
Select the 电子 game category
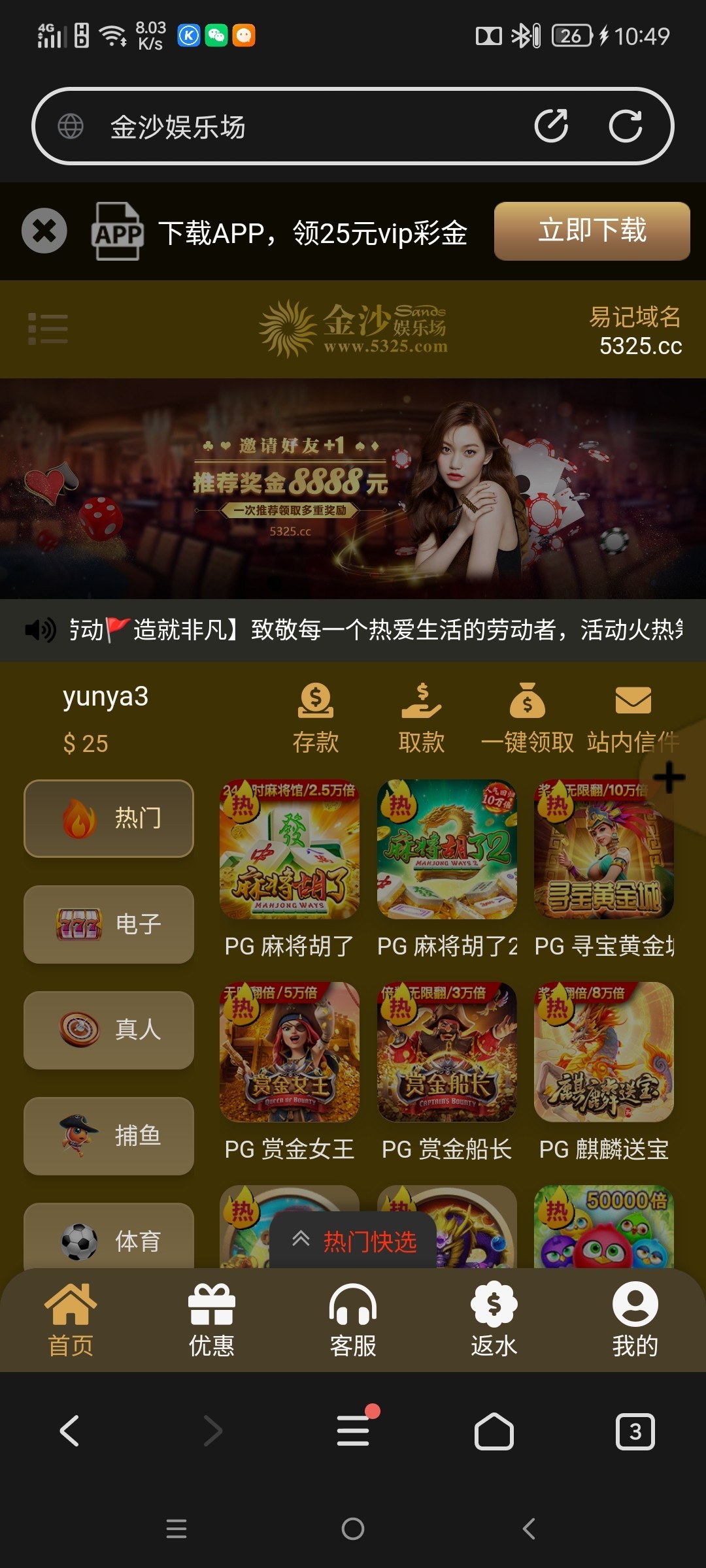pyautogui.click(x=109, y=924)
